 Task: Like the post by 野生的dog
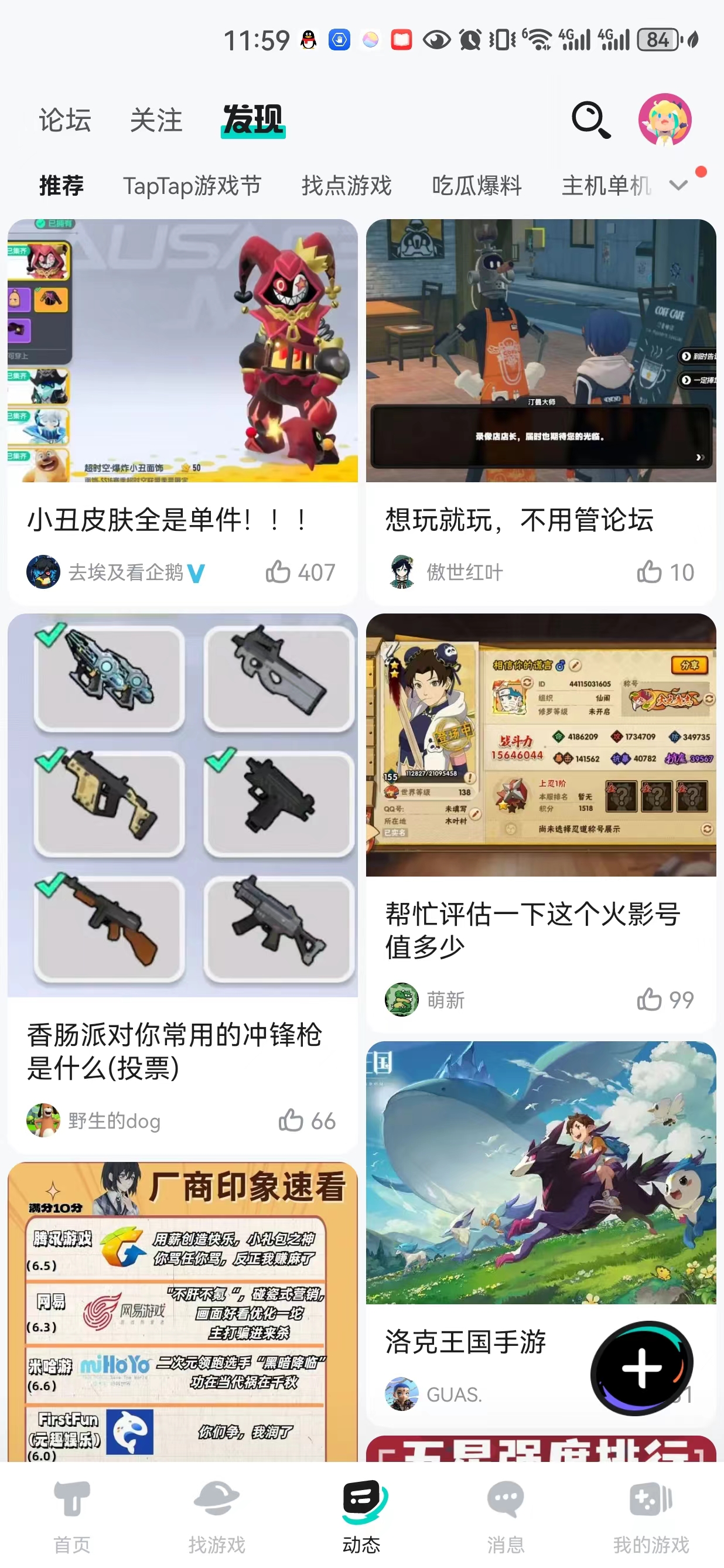coord(308,1120)
